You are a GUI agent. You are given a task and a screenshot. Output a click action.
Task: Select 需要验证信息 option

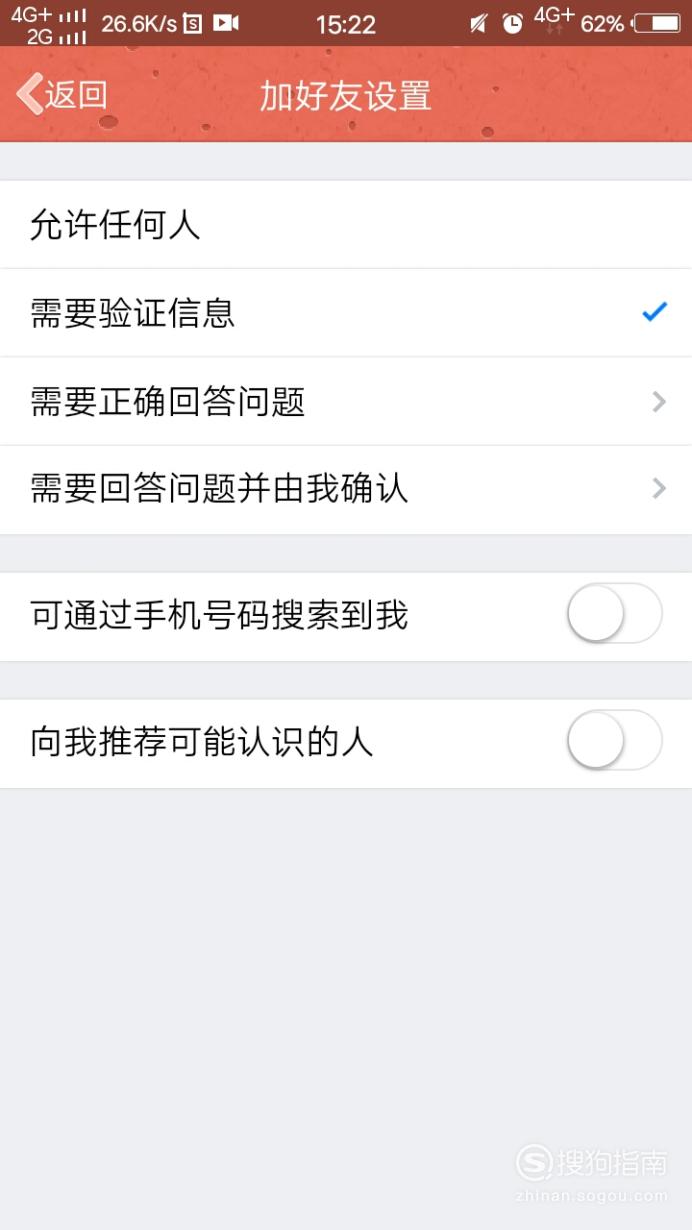346,313
